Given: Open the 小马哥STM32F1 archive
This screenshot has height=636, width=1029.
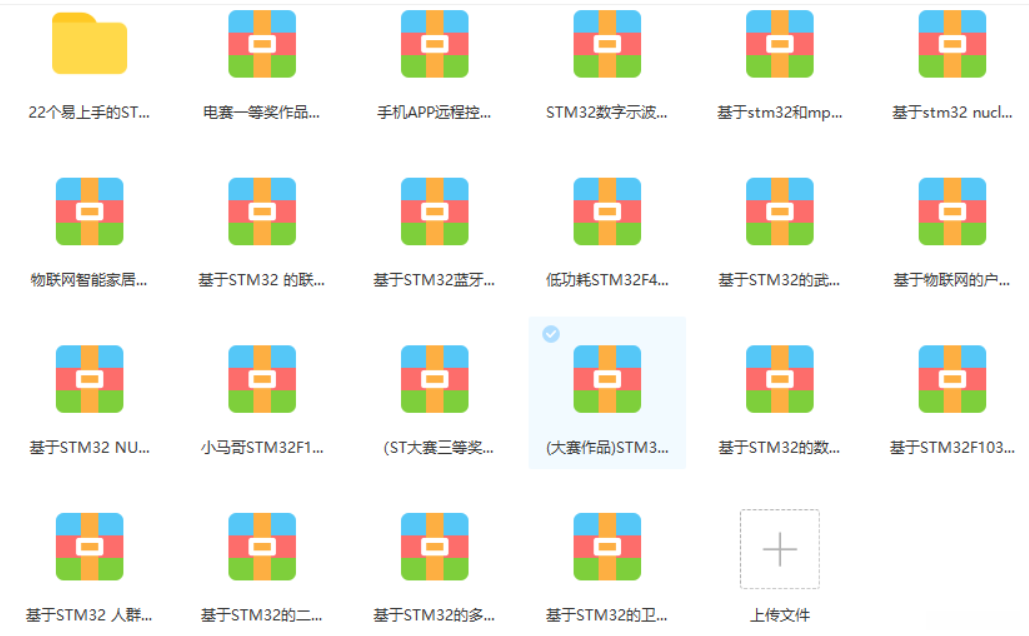Looking at the screenshot, I should 262,379.
